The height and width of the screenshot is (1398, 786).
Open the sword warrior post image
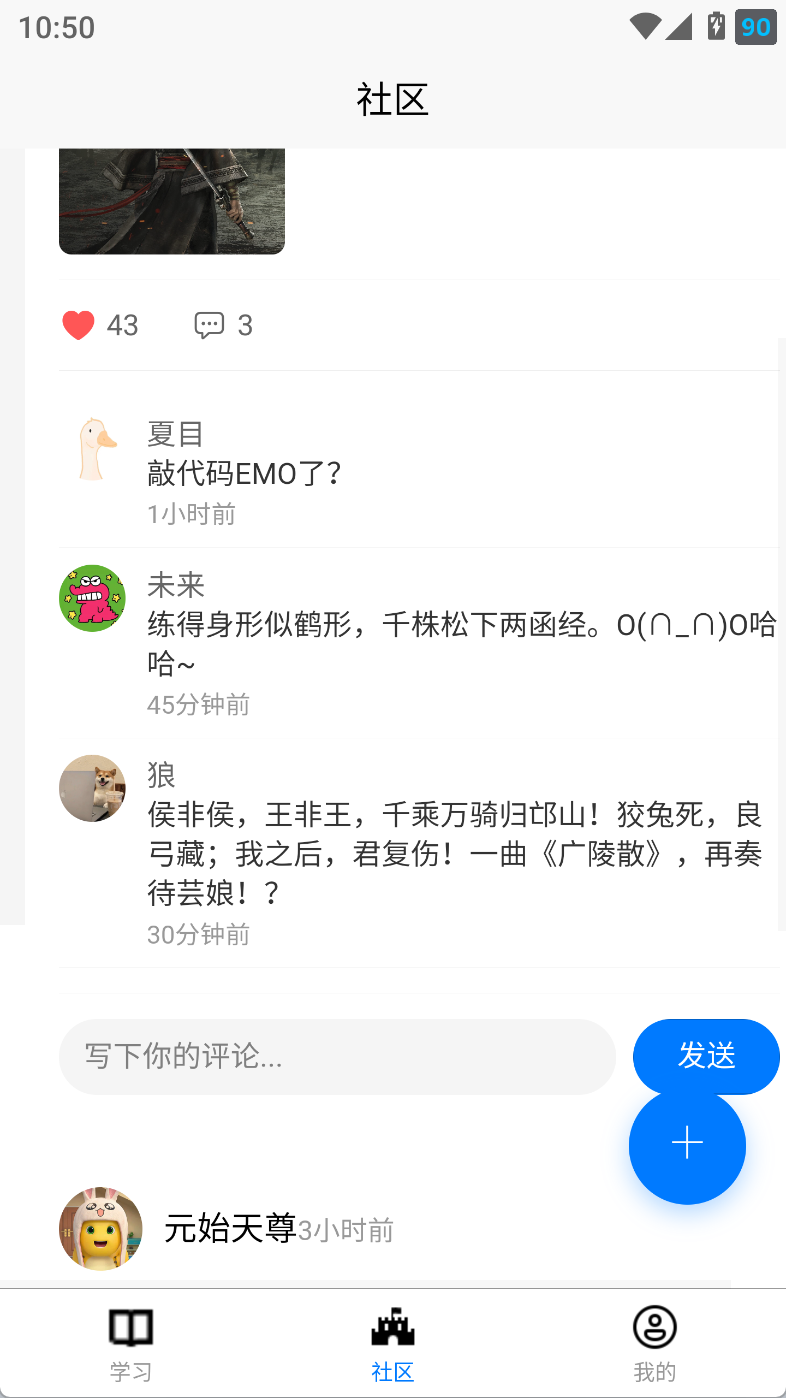pos(172,201)
